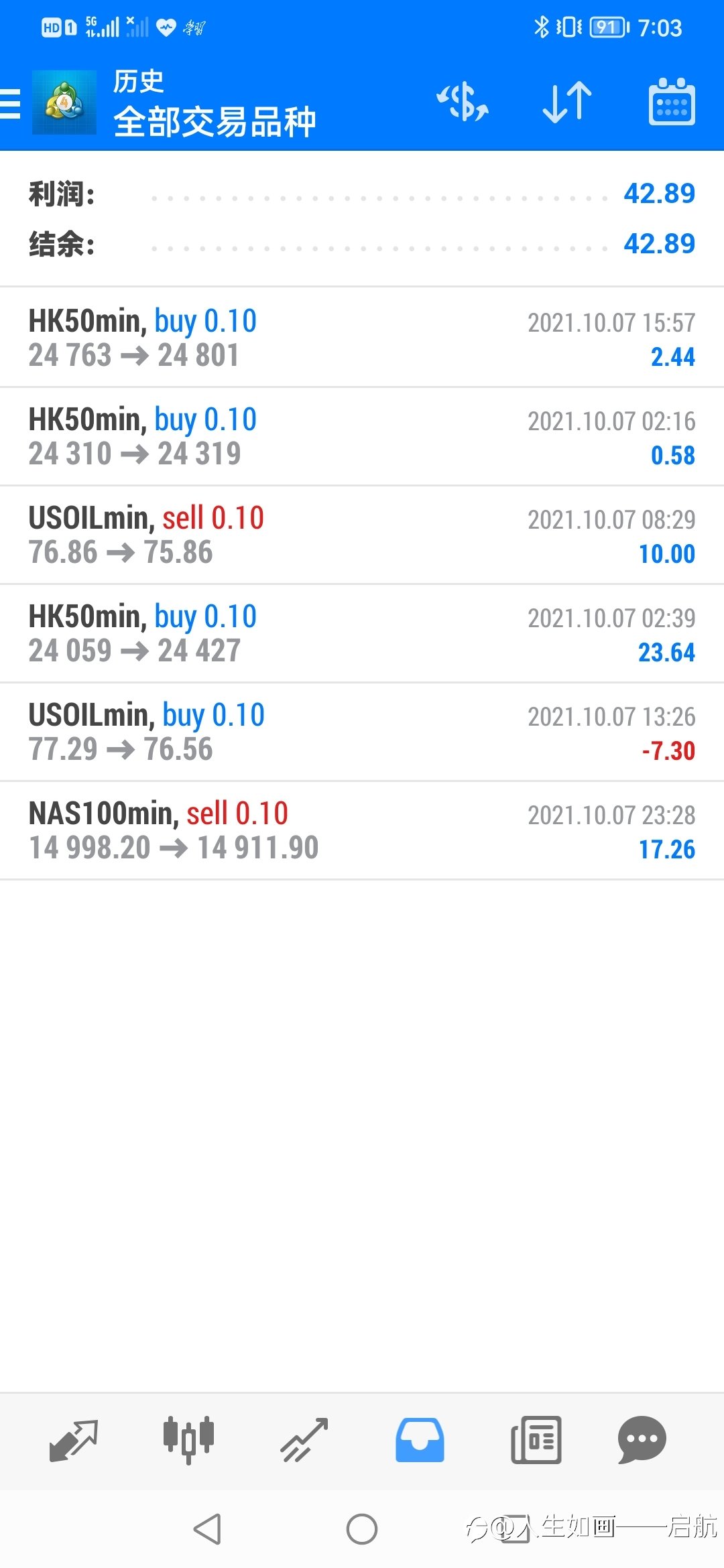Viewport: 724px width, 1568px height.
Task: Switch to the candlestick Chart tab
Action: (188, 1440)
